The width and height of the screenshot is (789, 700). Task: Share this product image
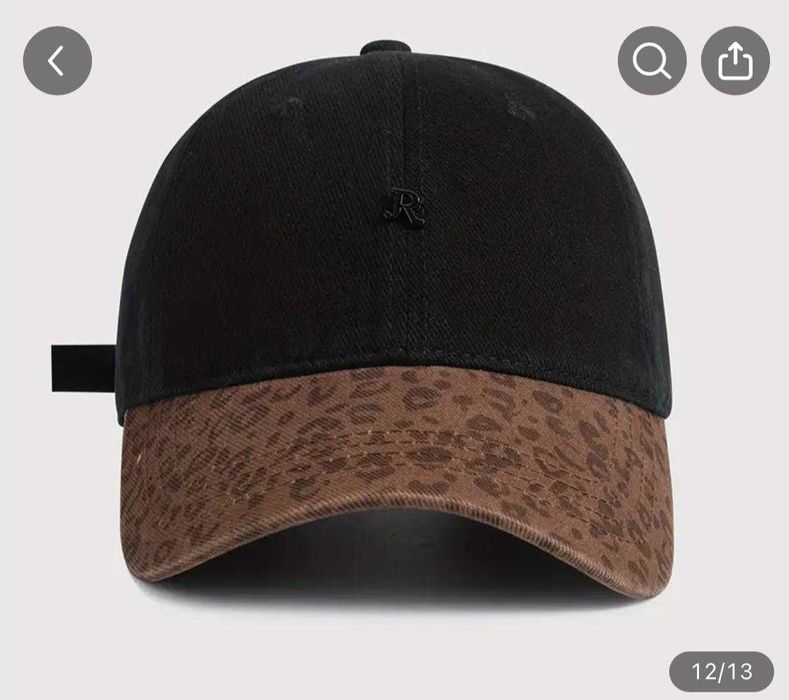tap(735, 61)
